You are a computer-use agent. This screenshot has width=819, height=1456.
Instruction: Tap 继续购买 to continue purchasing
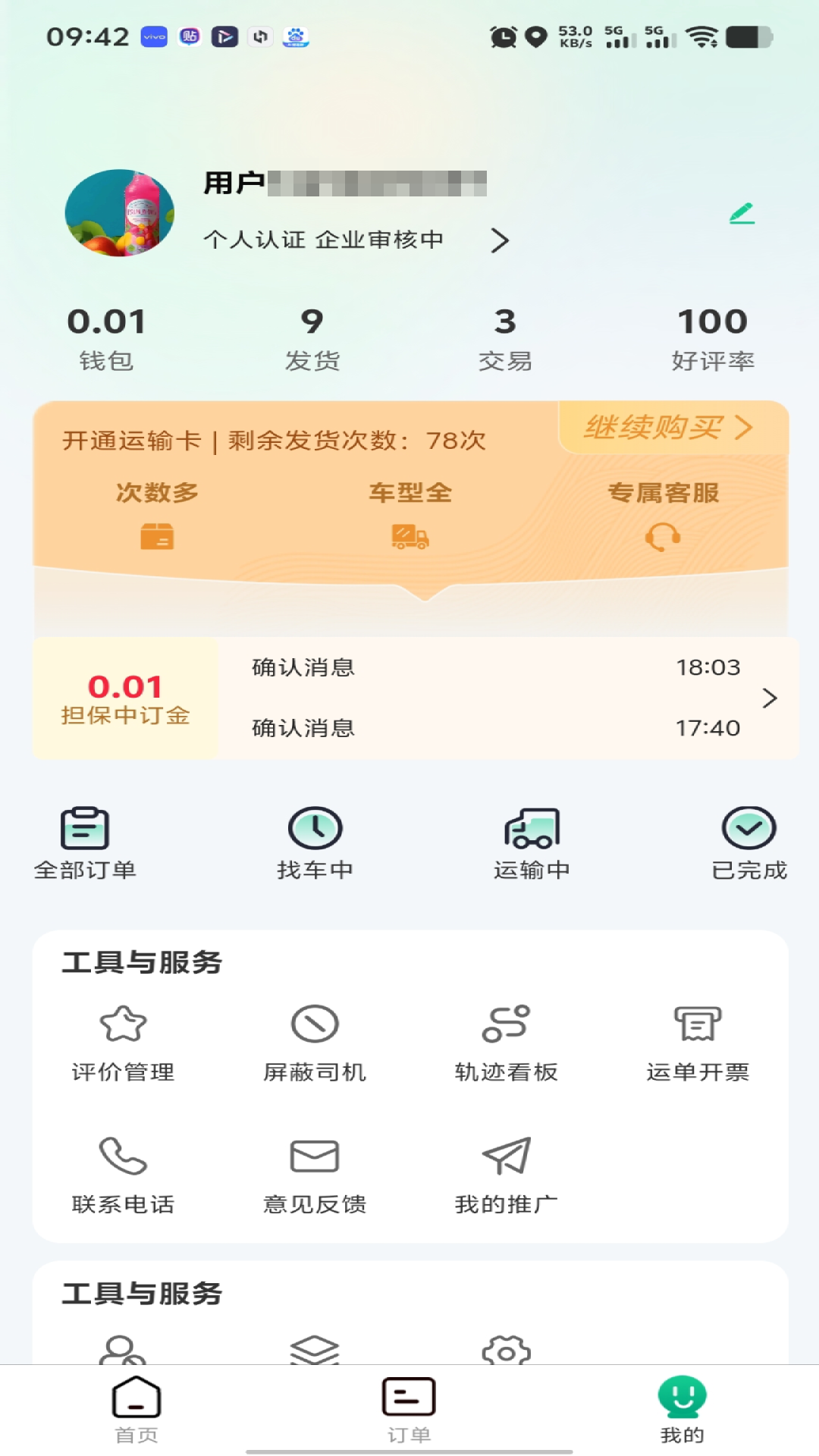click(x=667, y=428)
